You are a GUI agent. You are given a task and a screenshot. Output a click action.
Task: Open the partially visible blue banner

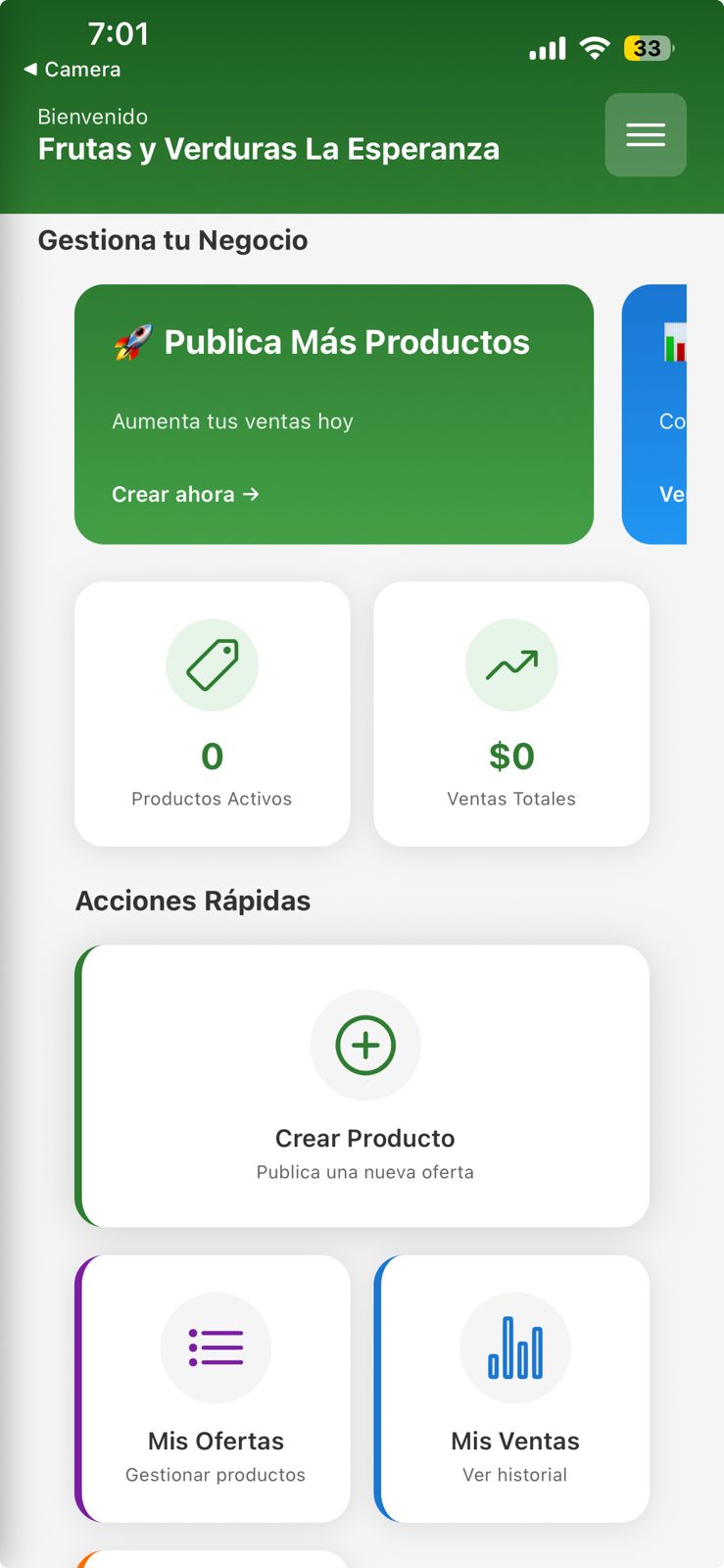point(656,414)
